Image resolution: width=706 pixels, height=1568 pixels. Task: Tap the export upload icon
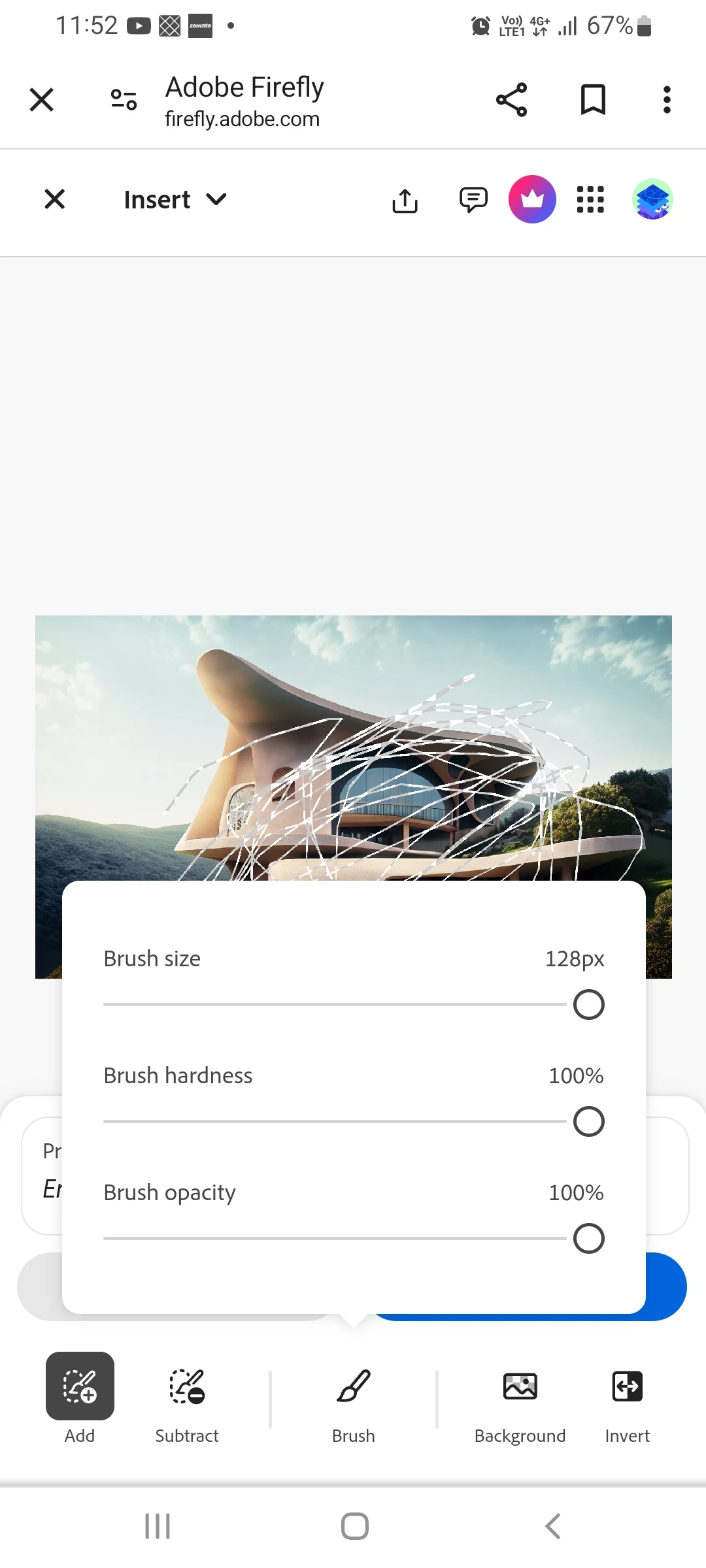coord(405,201)
